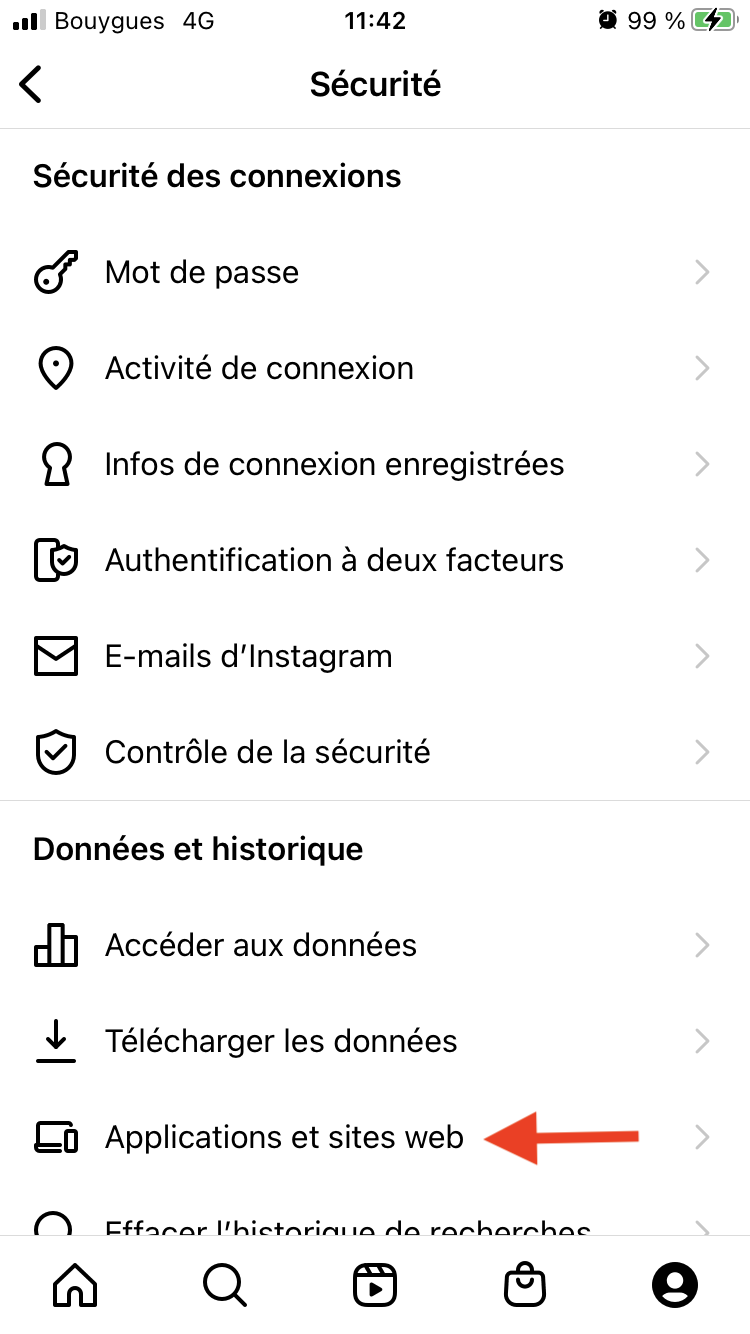Open Télécharger les données
This screenshot has width=750, height=1334.
coord(375,1041)
